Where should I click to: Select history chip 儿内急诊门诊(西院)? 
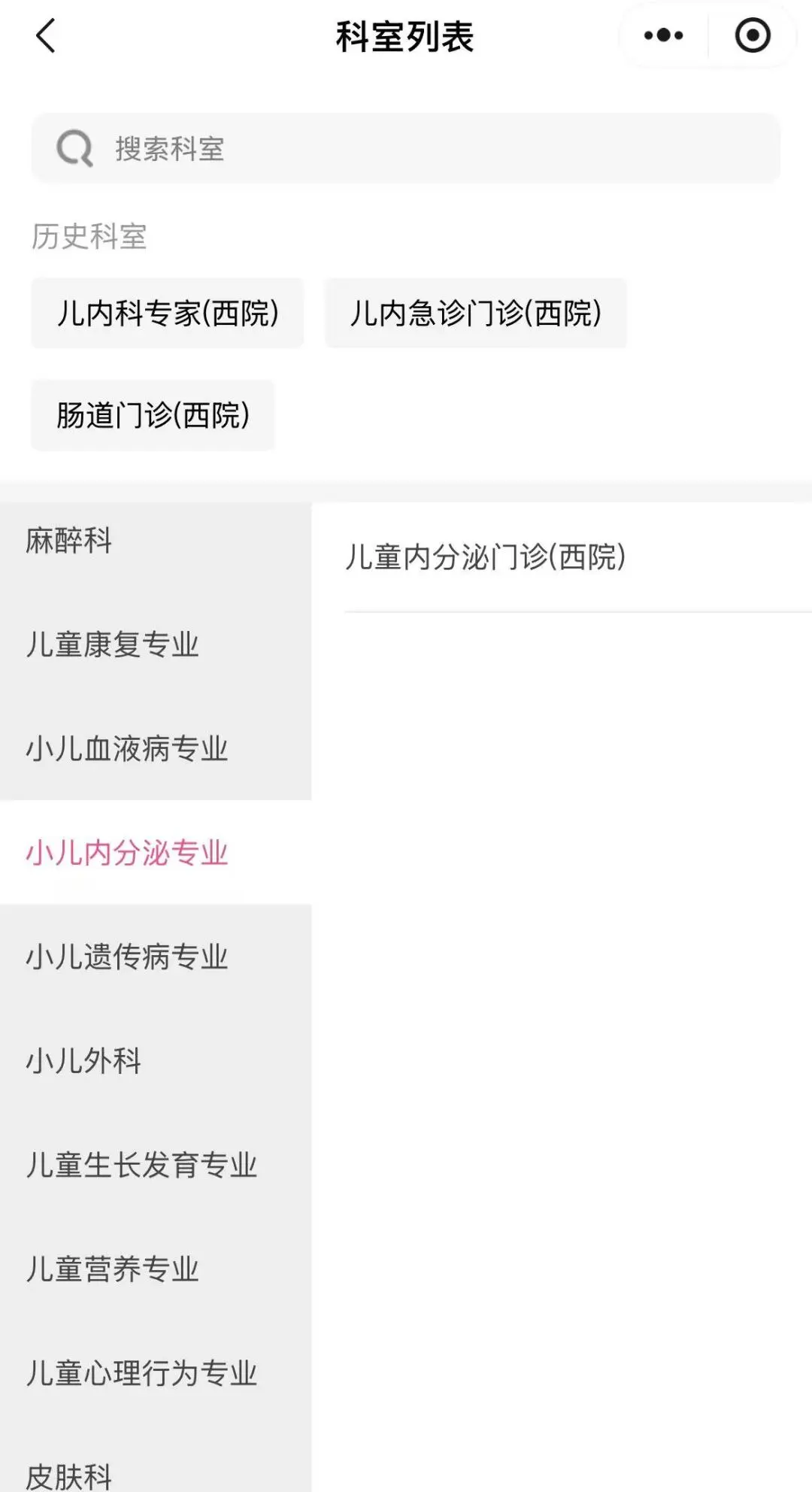tap(476, 313)
